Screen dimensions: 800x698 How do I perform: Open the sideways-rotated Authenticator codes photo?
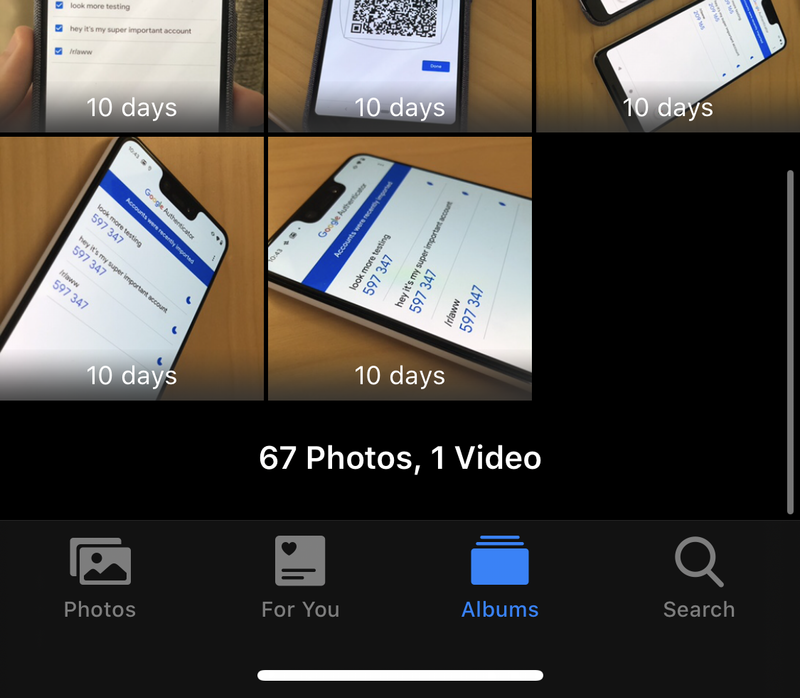[400, 268]
